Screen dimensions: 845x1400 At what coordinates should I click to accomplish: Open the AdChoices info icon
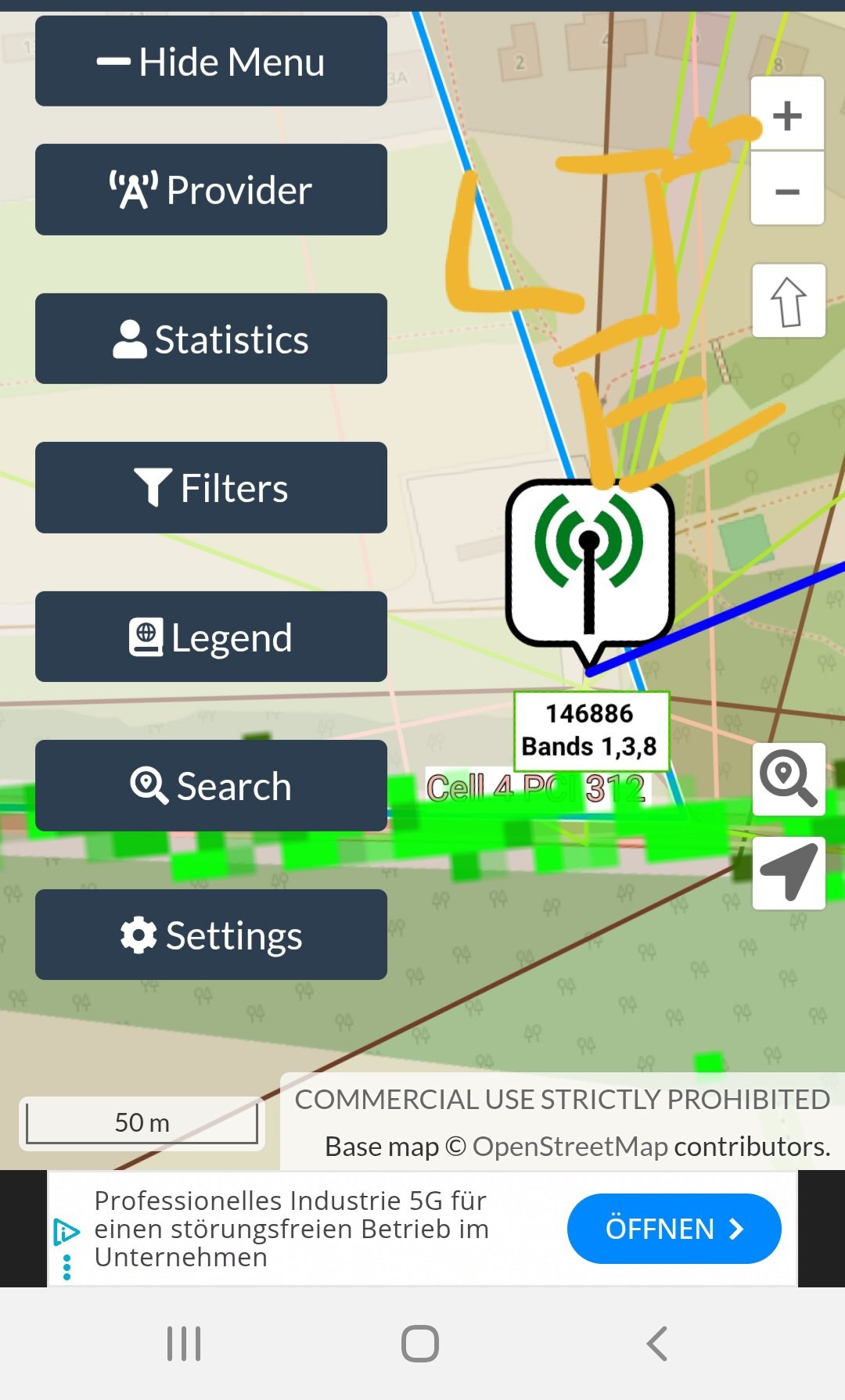(67, 1232)
